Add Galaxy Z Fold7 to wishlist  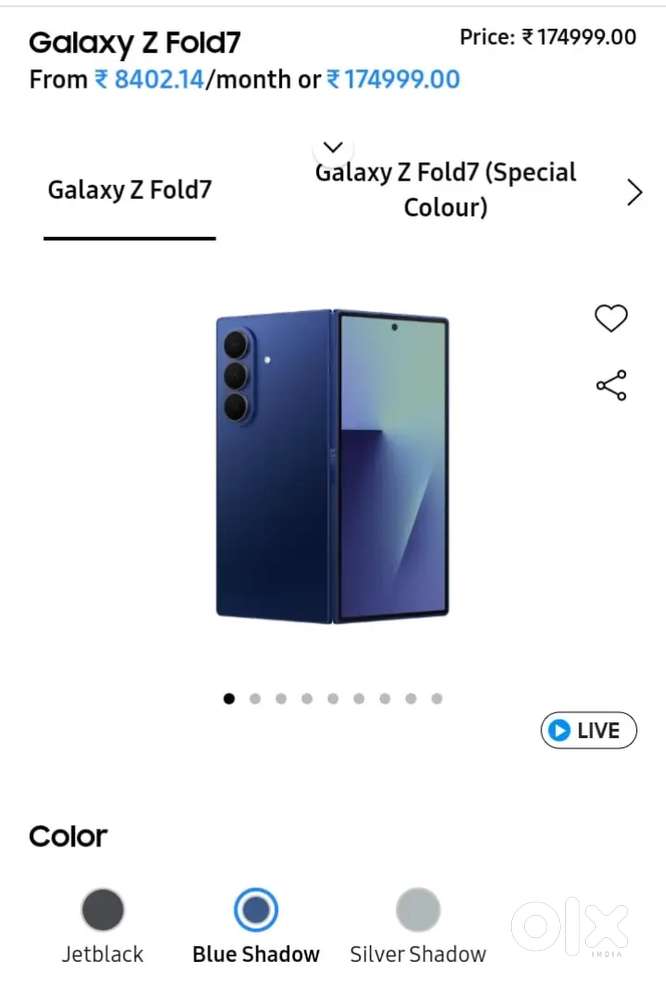click(610, 318)
